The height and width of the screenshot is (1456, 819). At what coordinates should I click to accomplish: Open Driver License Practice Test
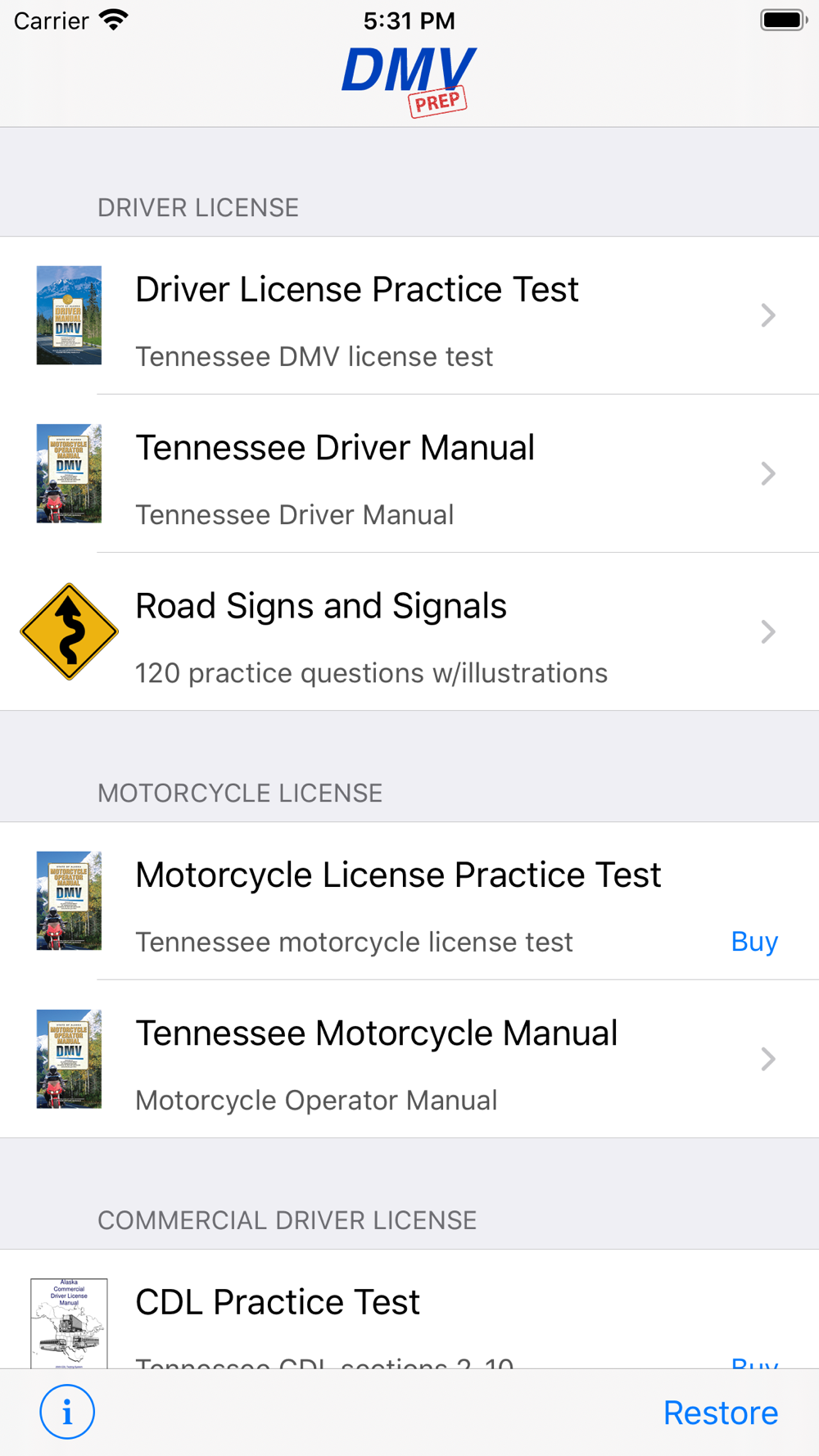409,316
